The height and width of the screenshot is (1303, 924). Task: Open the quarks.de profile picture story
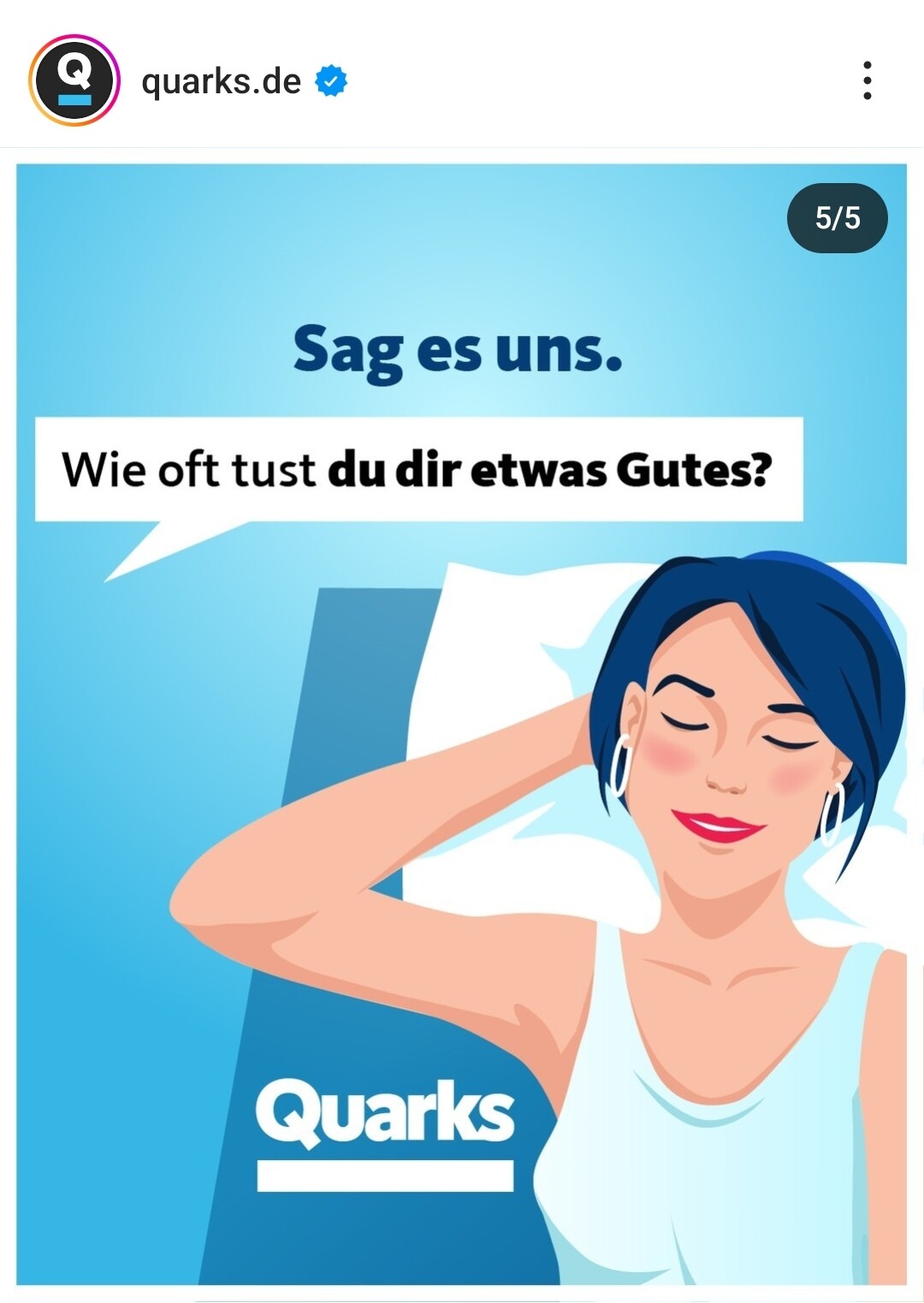point(74,80)
